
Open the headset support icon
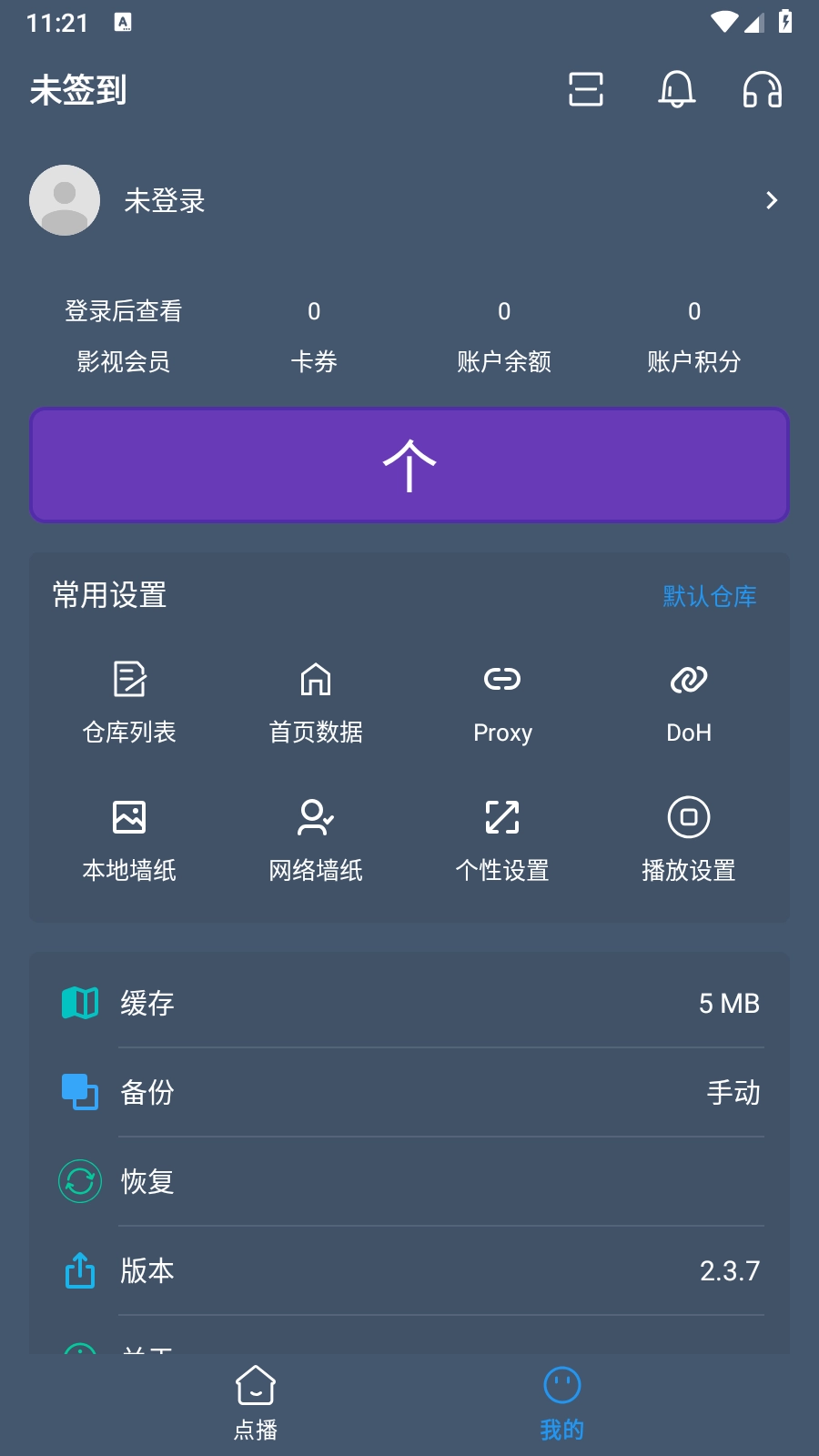pos(761,91)
